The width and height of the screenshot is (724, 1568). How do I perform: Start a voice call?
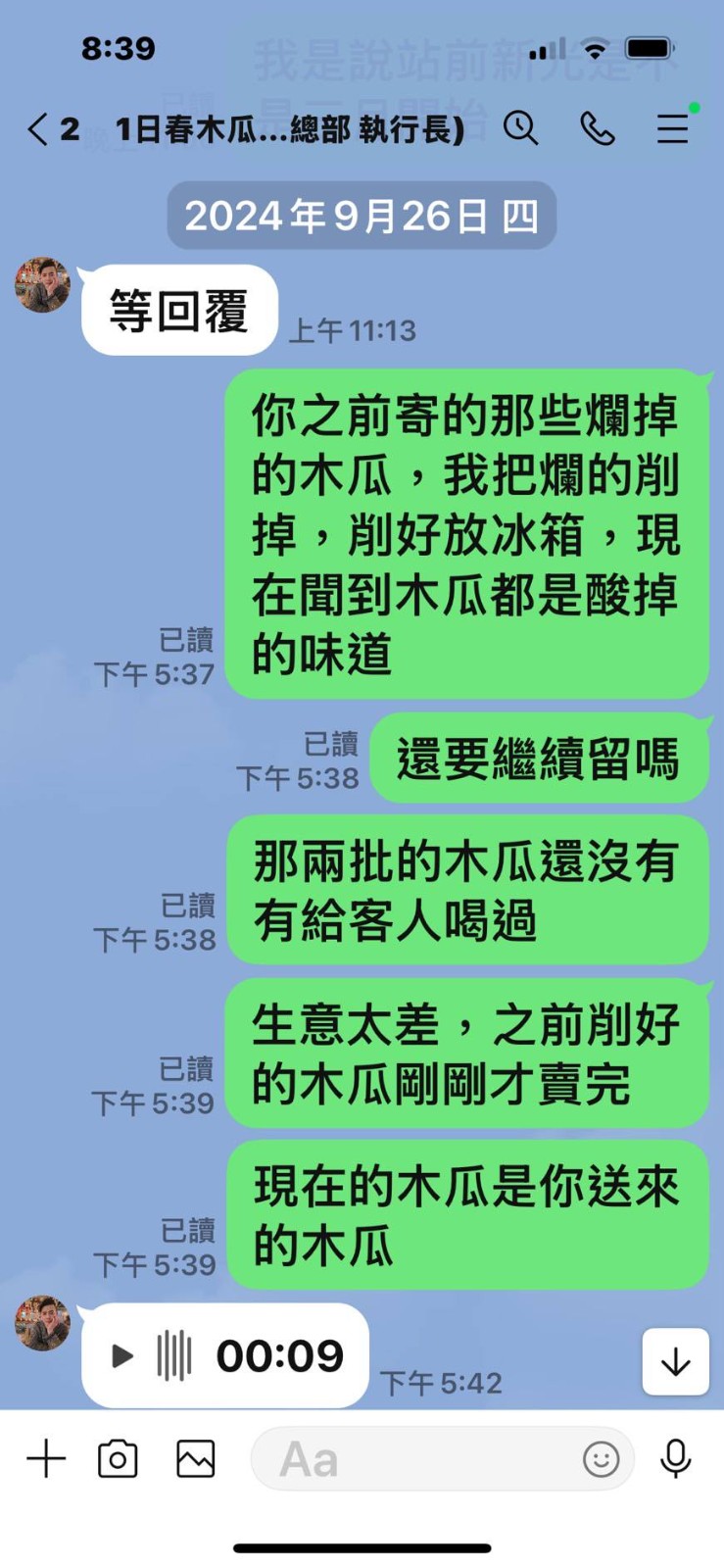(x=597, y=128)
